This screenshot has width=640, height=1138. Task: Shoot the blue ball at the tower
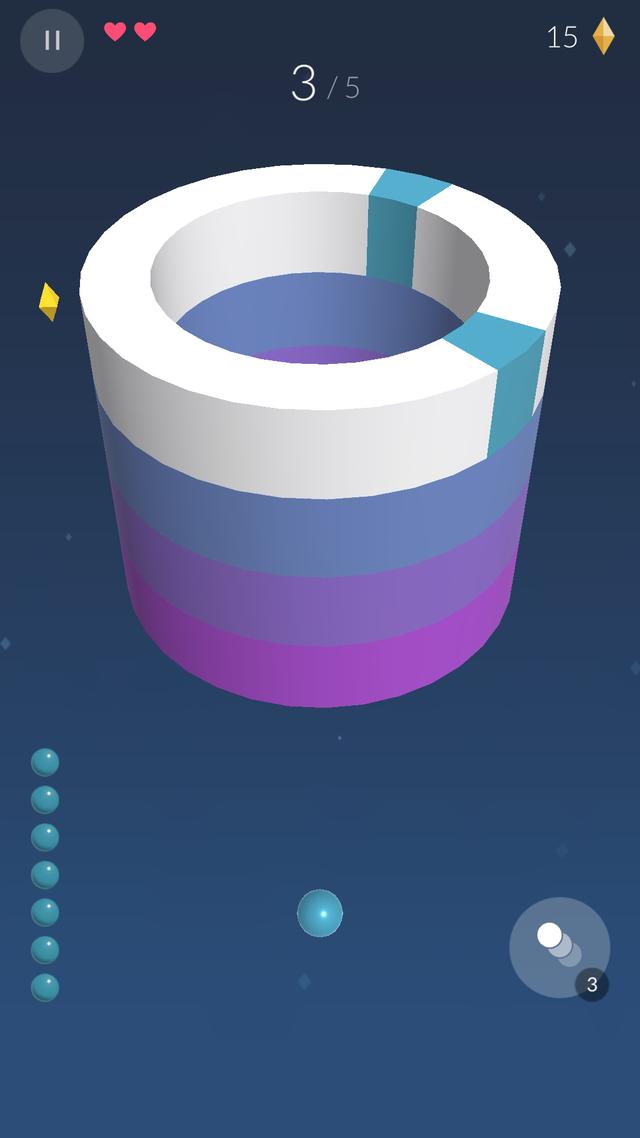pos(320,913)
